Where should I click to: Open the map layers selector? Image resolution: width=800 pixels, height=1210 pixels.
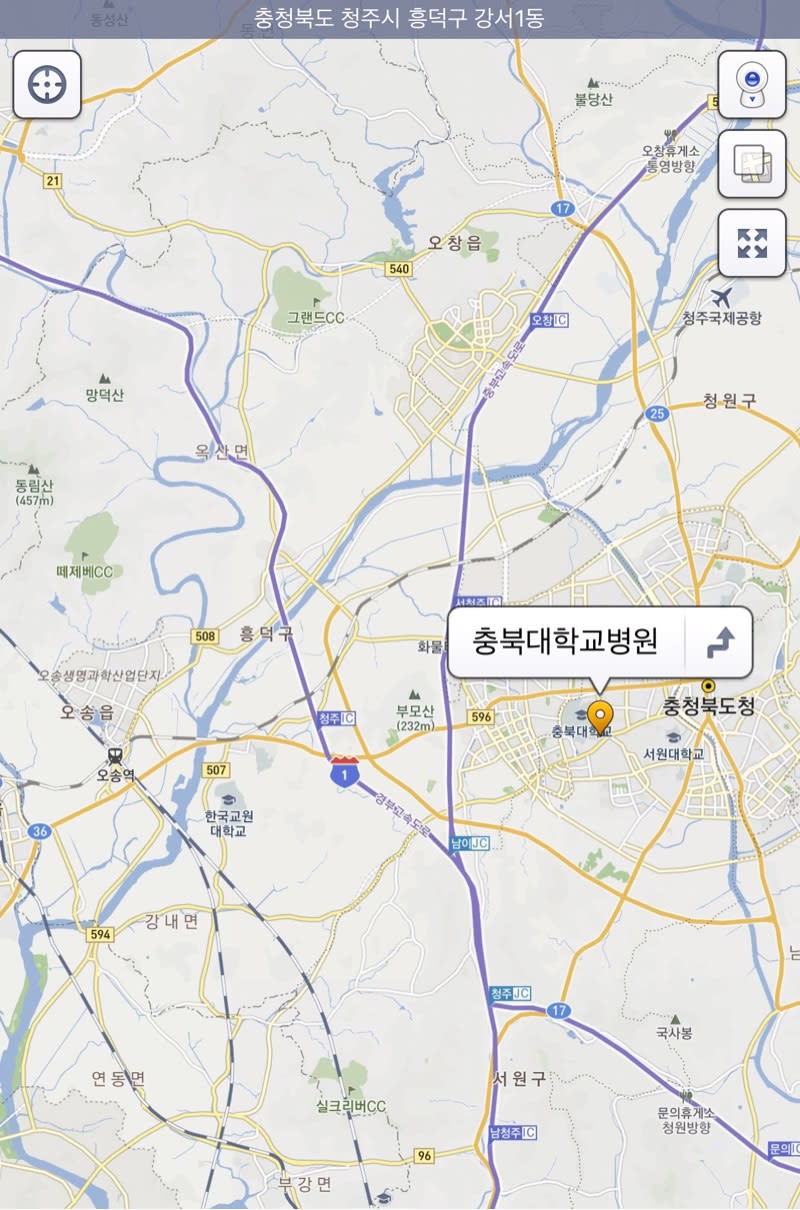[751, 164]
